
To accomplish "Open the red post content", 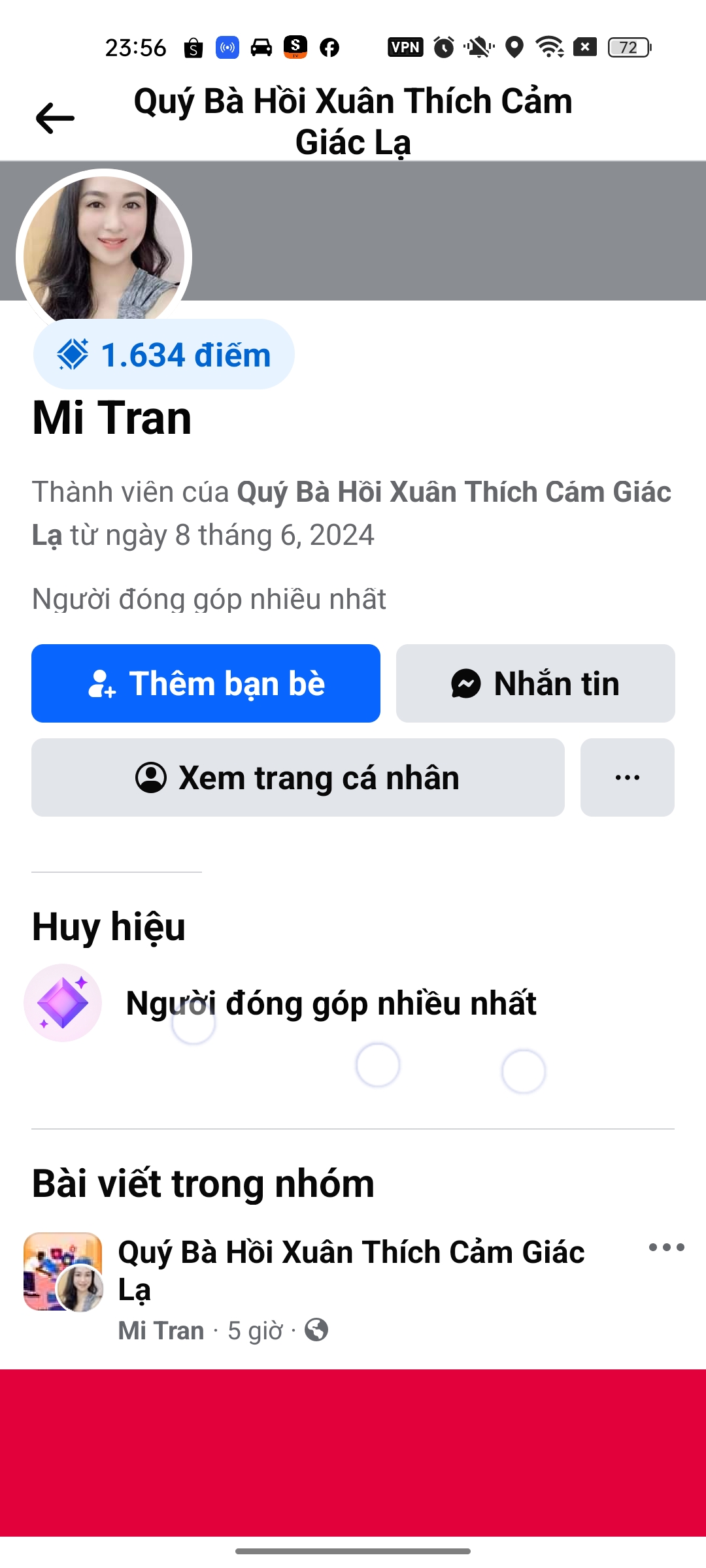I will coord(353,1452).
